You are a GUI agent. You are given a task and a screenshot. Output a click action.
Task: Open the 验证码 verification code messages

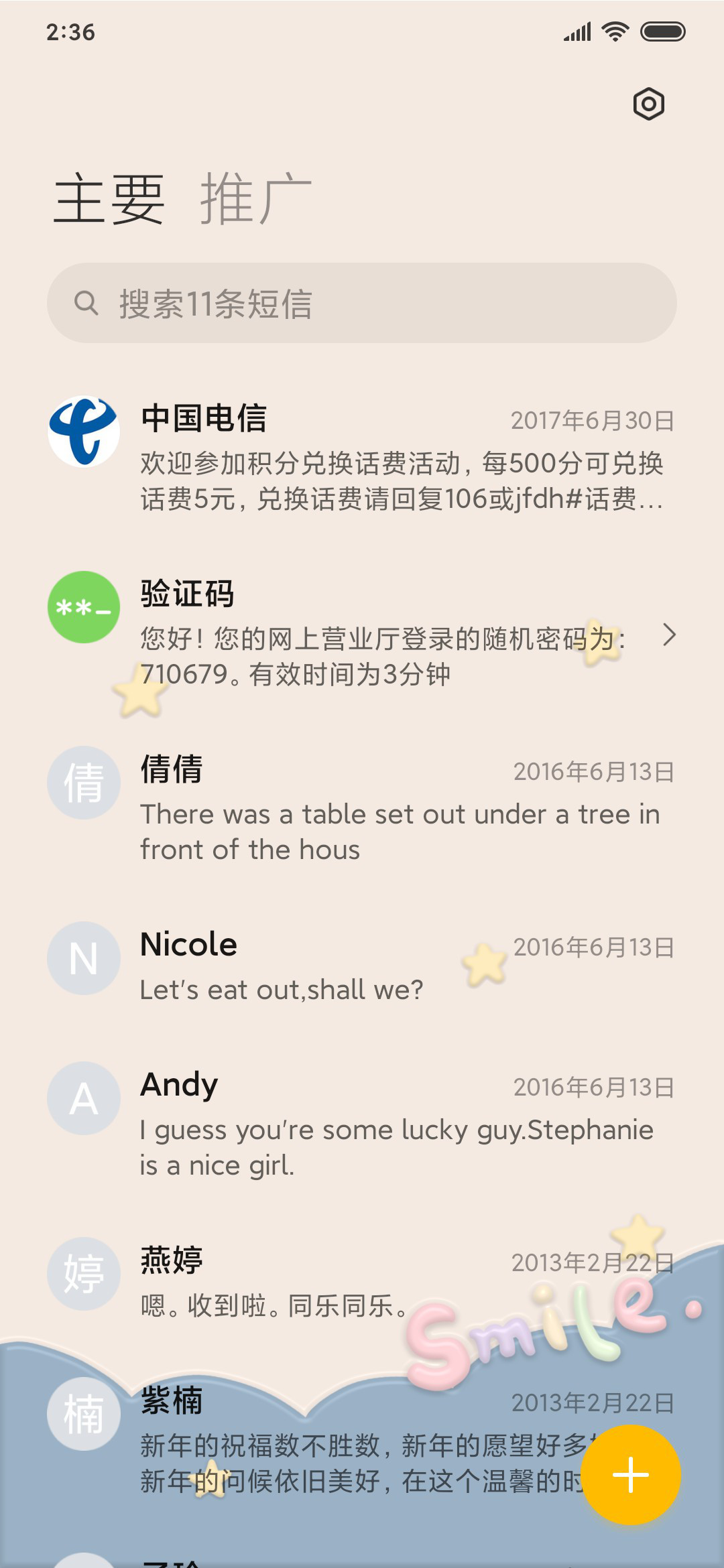tap(362, 633)
